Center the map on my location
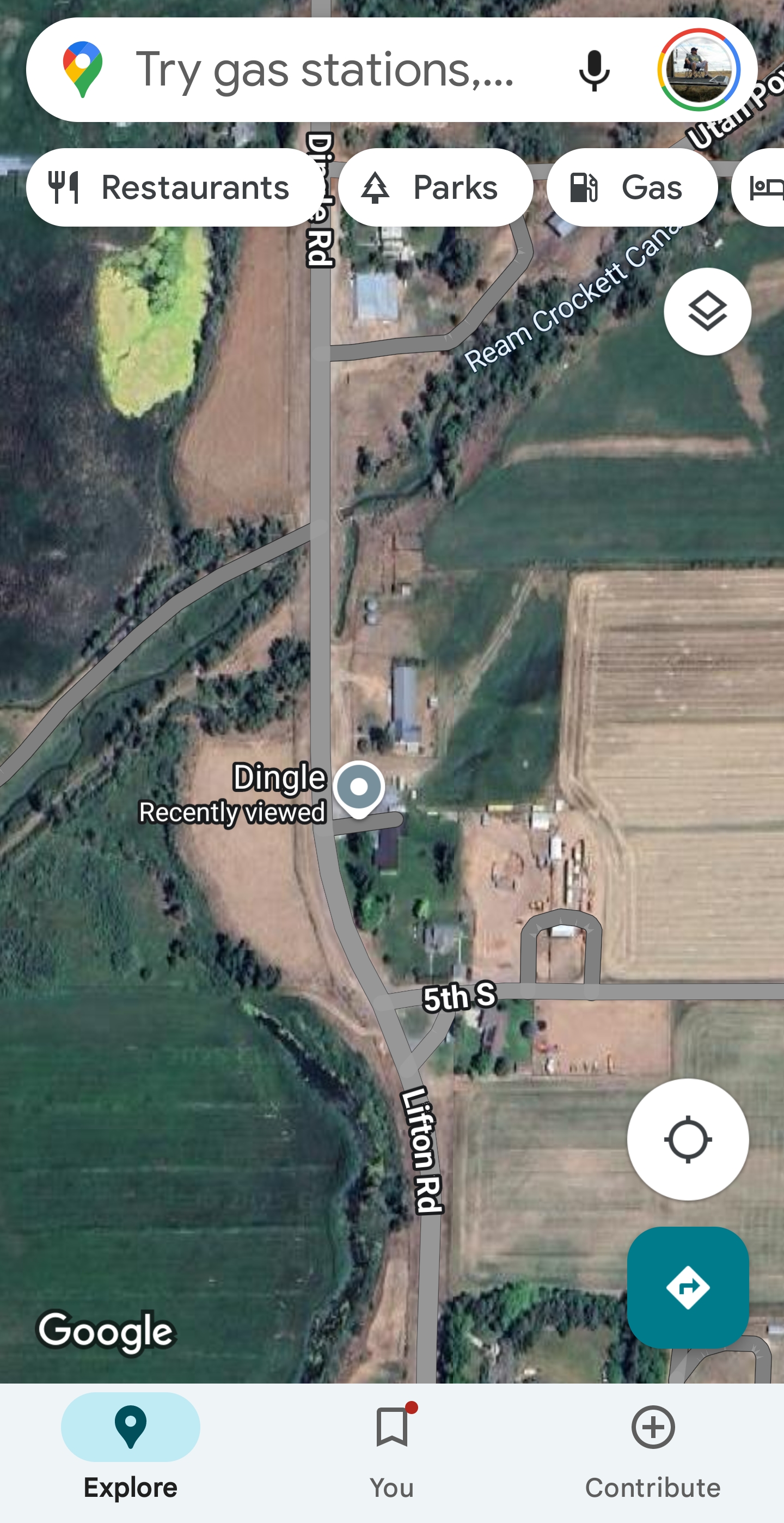The width and height of the screenshot is (784, 1523). (688, 1140)
